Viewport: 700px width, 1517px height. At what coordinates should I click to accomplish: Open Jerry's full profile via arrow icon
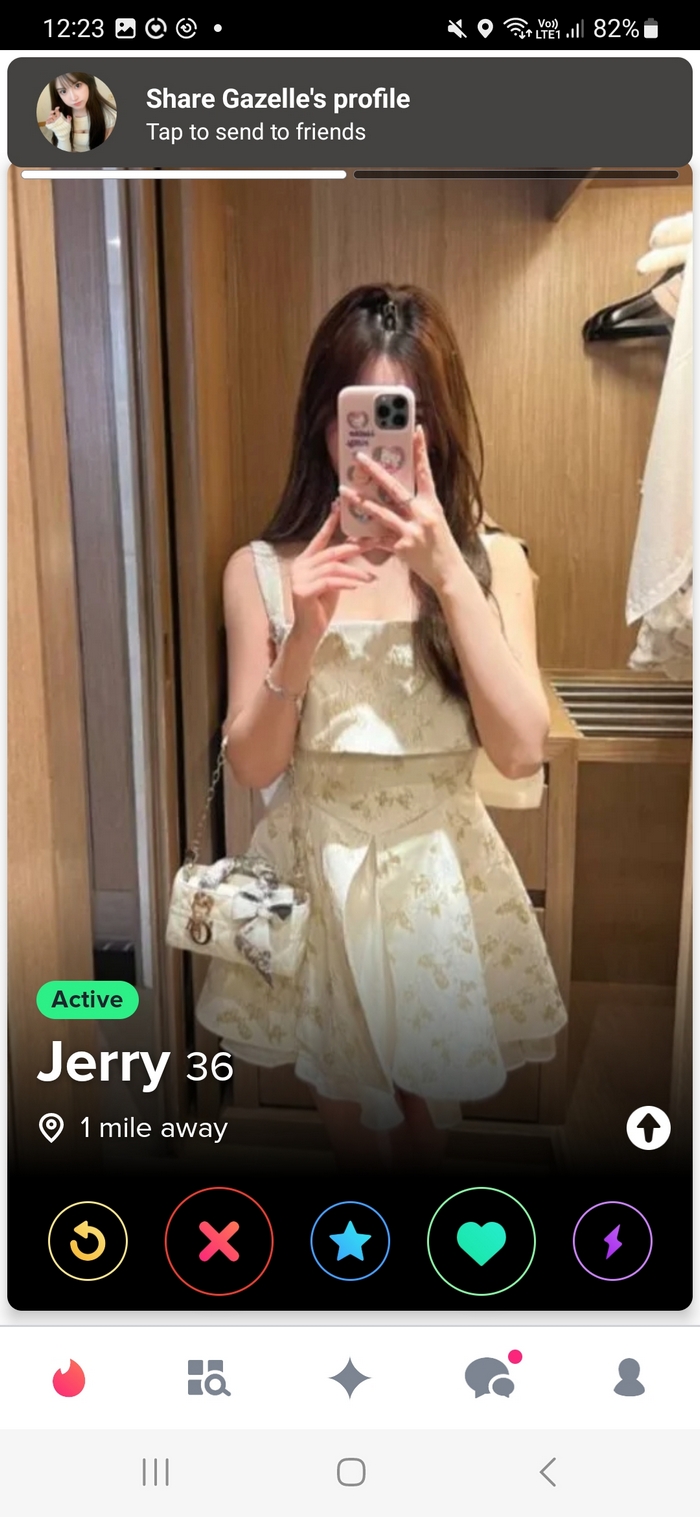648,1128
